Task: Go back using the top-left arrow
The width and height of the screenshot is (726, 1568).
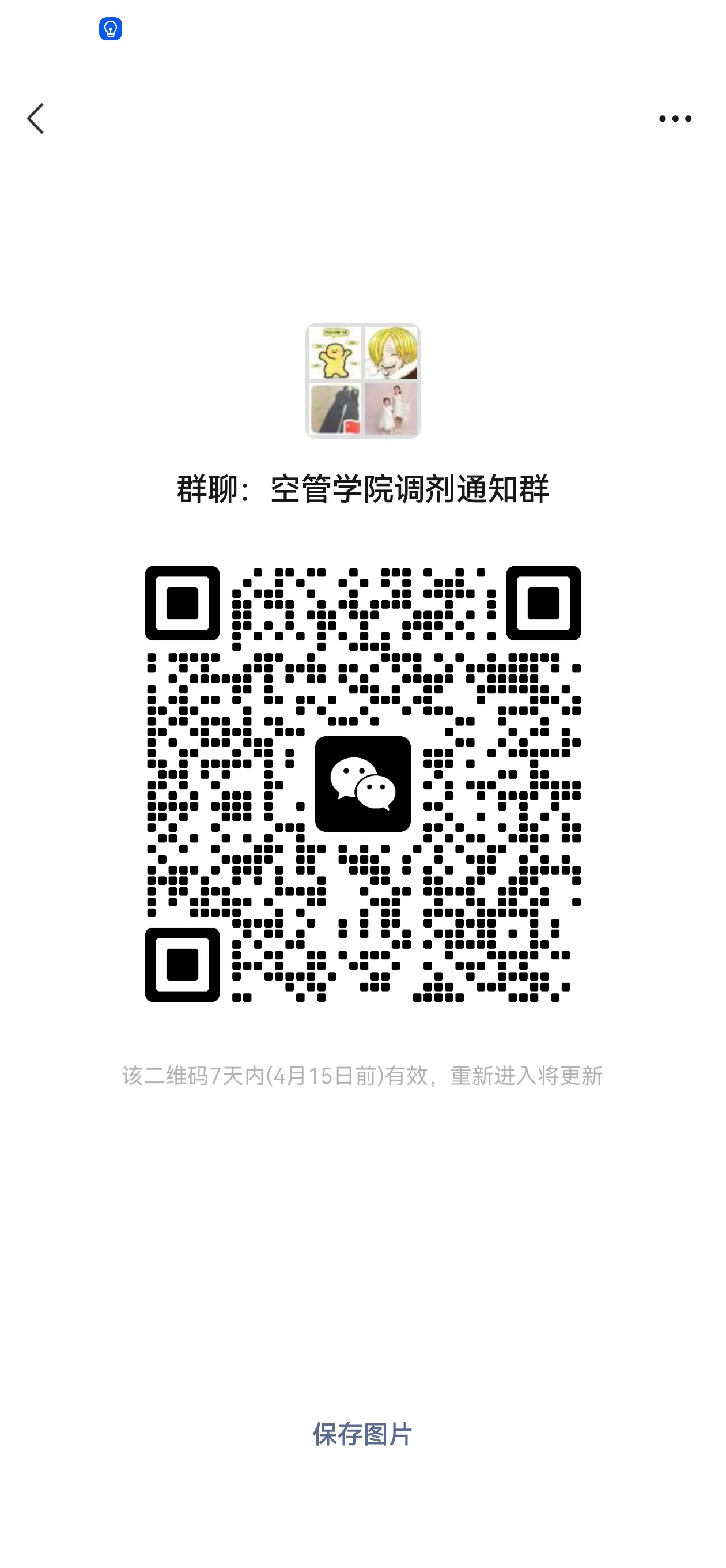Action: point(36,118)
